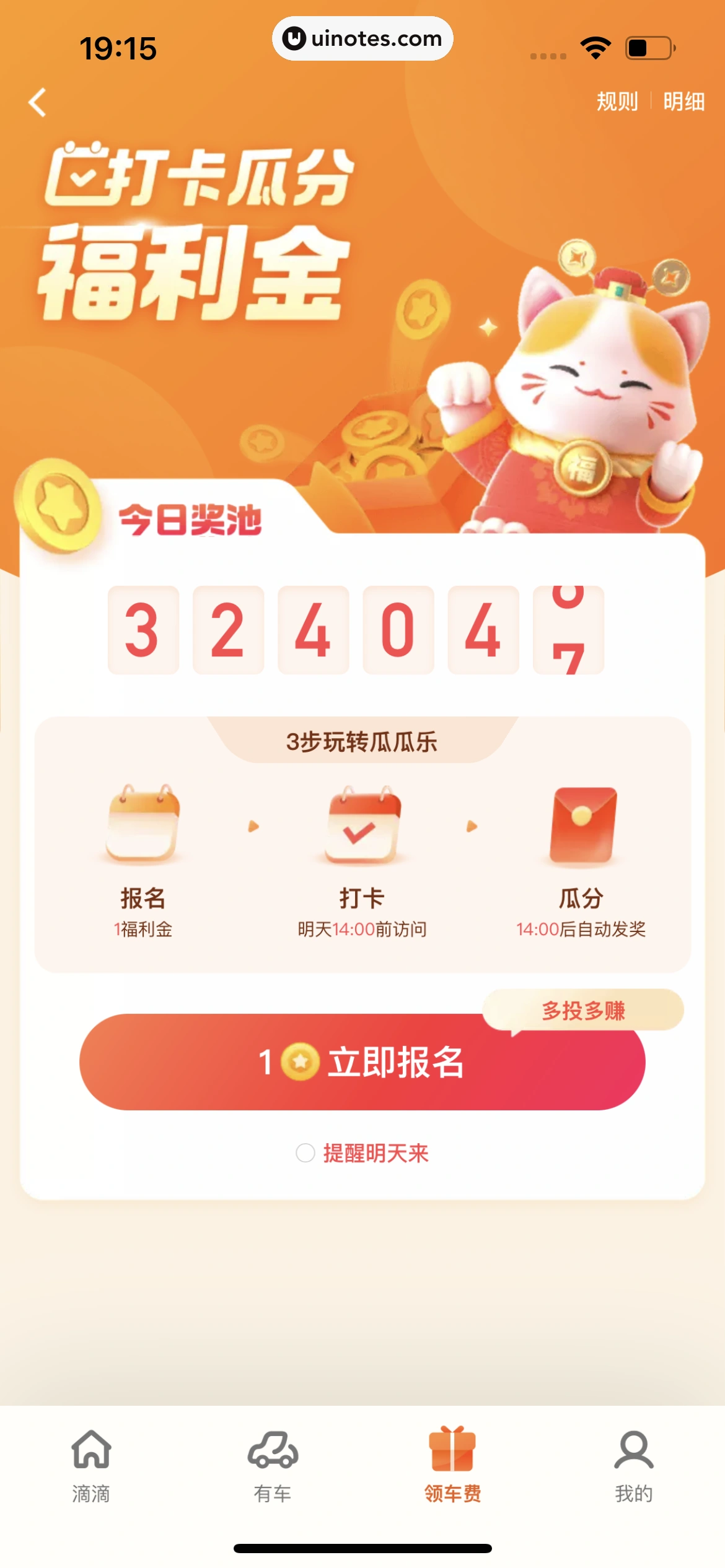Open the 领车费 tab
This screenshot has width=725, height=1568.
(452, 1466)
